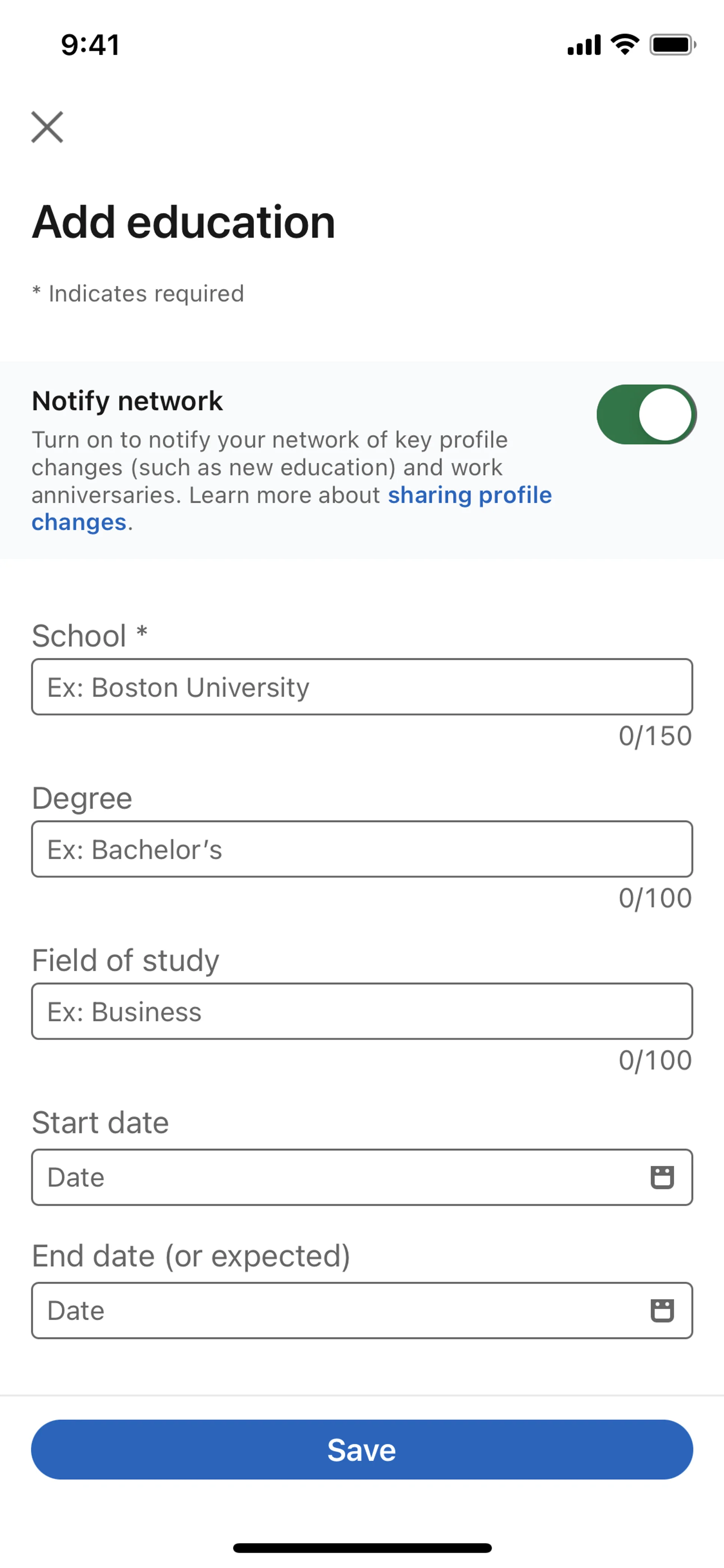Focus the School text field
Image resolution: width=724 pixels, height=1568 pixels.
[x=361, y=686]
